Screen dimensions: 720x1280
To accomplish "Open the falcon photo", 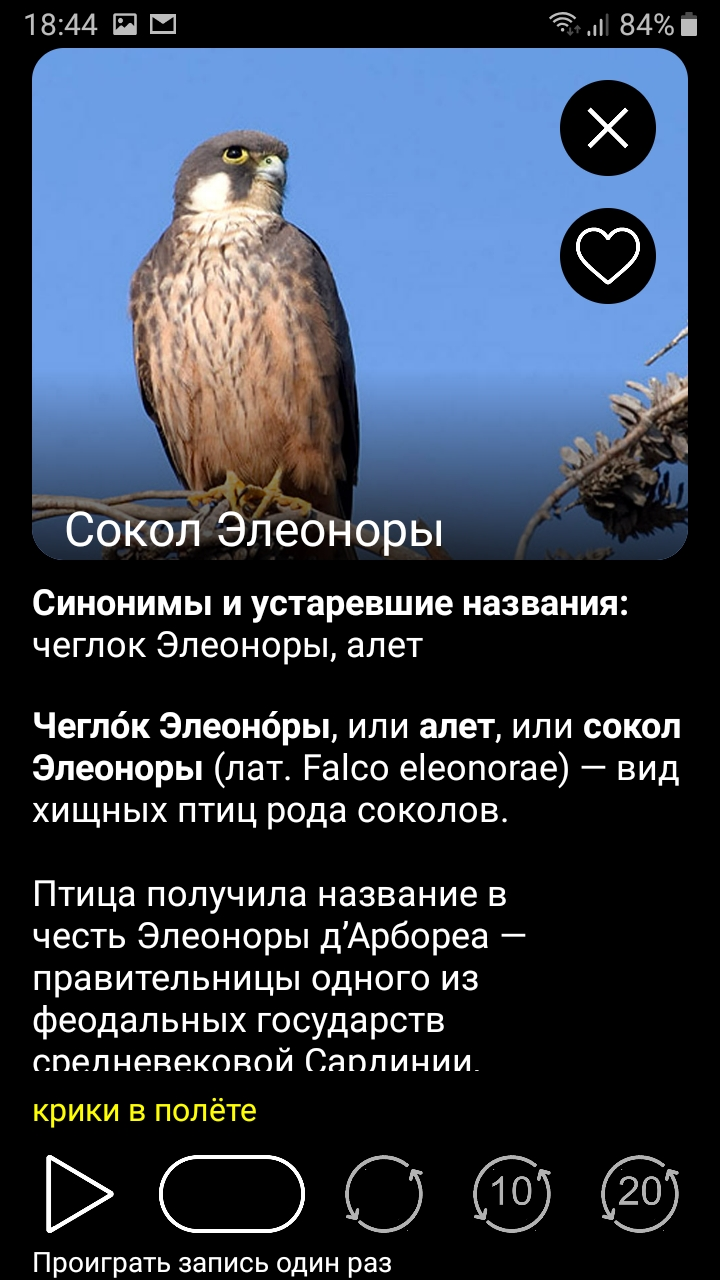I will tap(360, 304).
